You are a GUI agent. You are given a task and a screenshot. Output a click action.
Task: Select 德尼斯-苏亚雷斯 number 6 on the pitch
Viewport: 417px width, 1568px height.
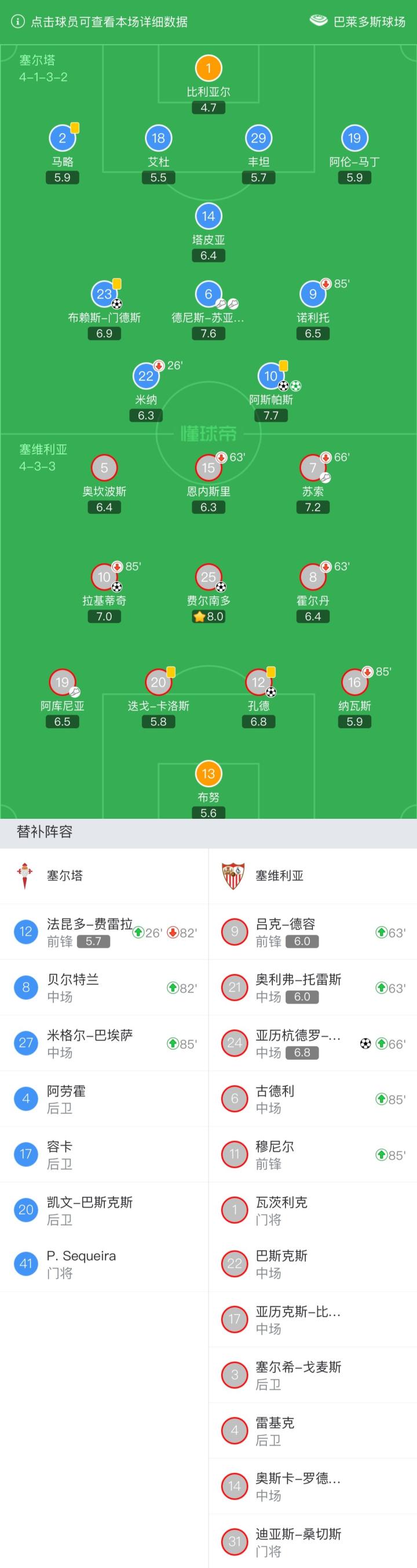tap(208, 294)
